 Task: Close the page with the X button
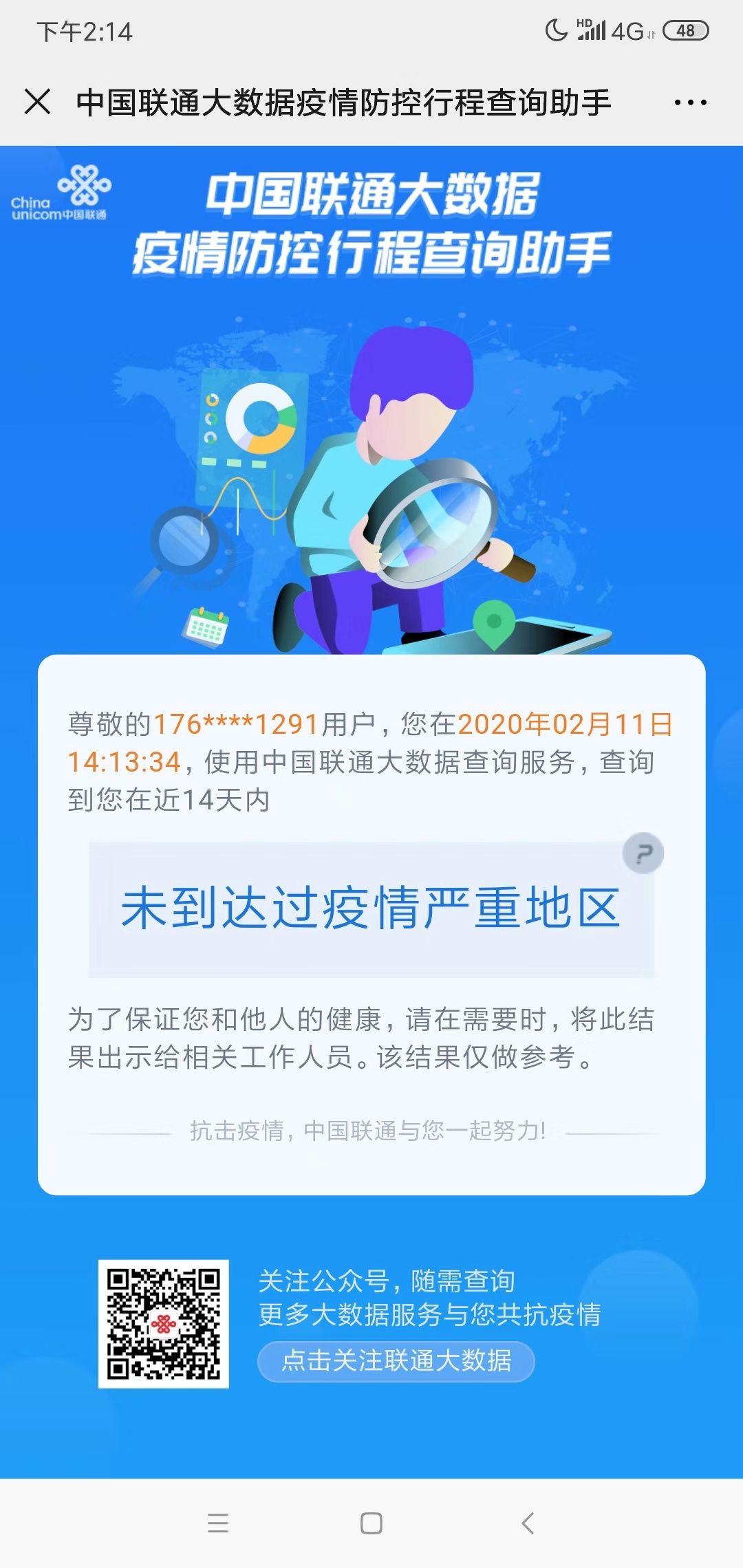pos(39,102)
